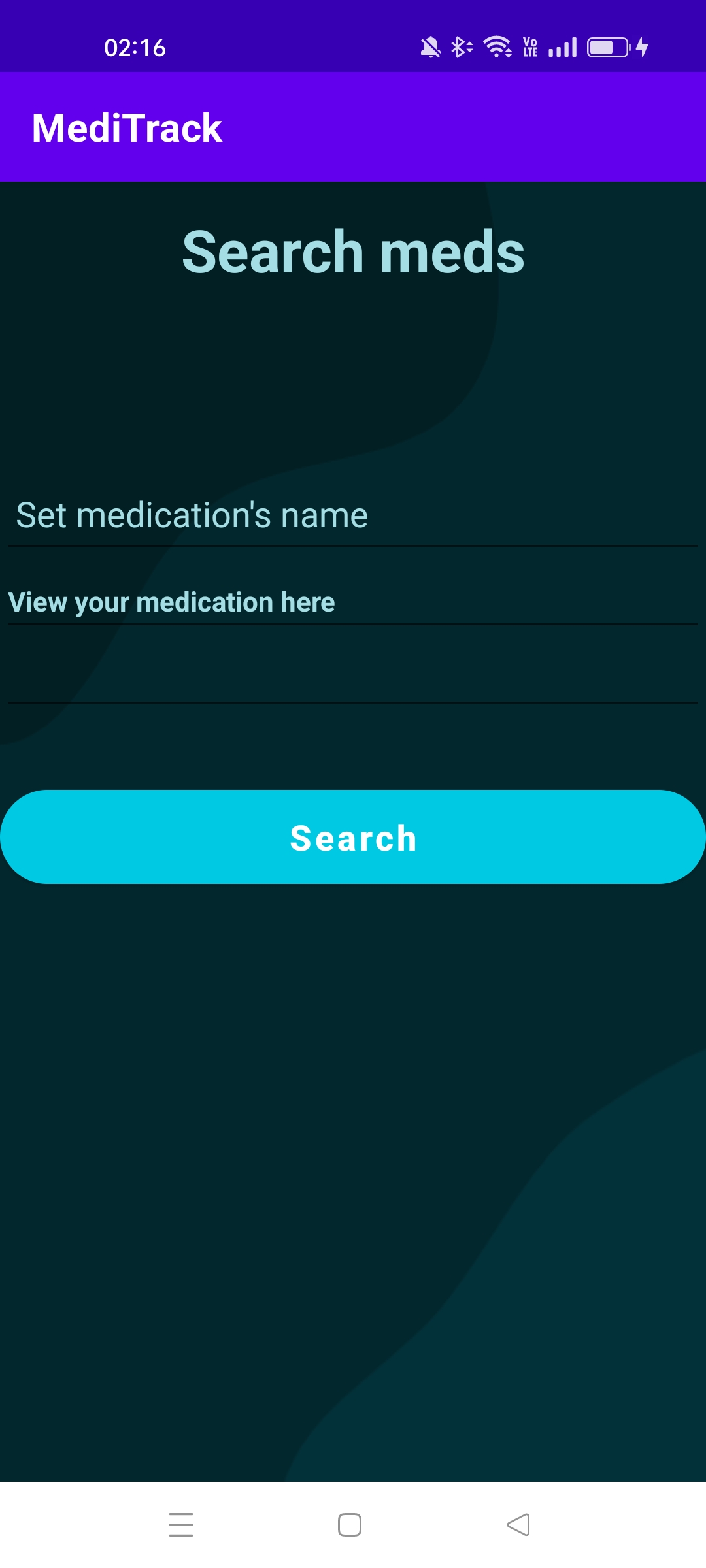This screenshot has width=706, height=1568.
Task: Select the Bluetooth status icon
Action: click(x=462, y=46)
